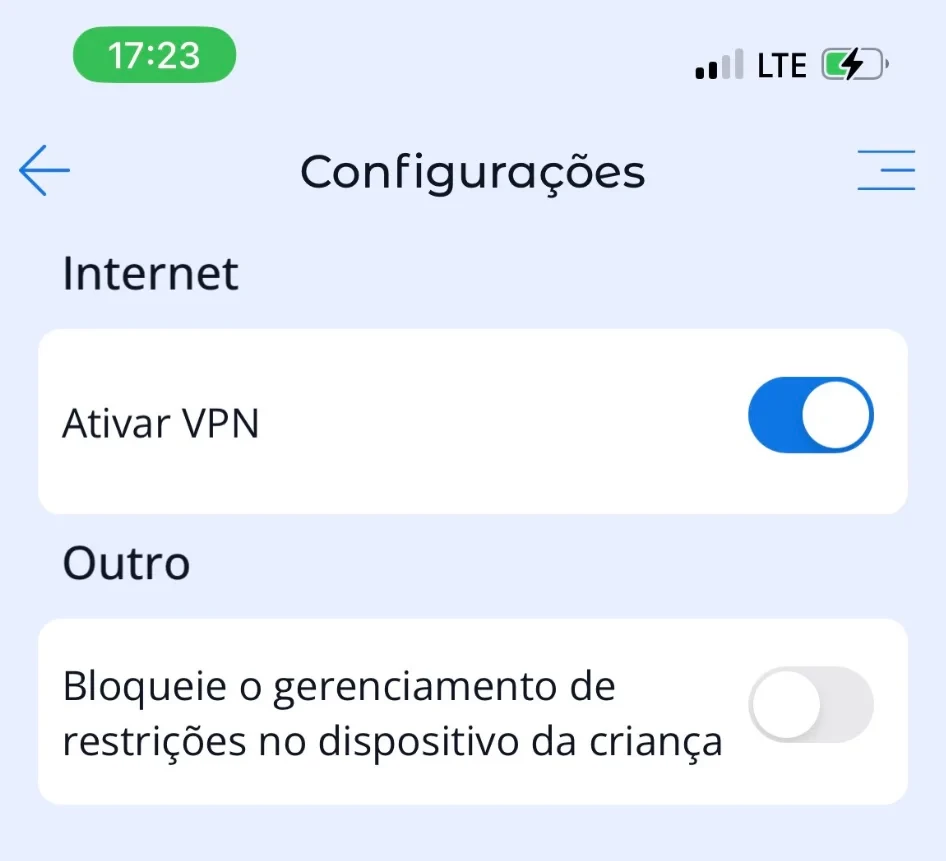
Task: Go back from Configurações screen
Action: [44, 171]
